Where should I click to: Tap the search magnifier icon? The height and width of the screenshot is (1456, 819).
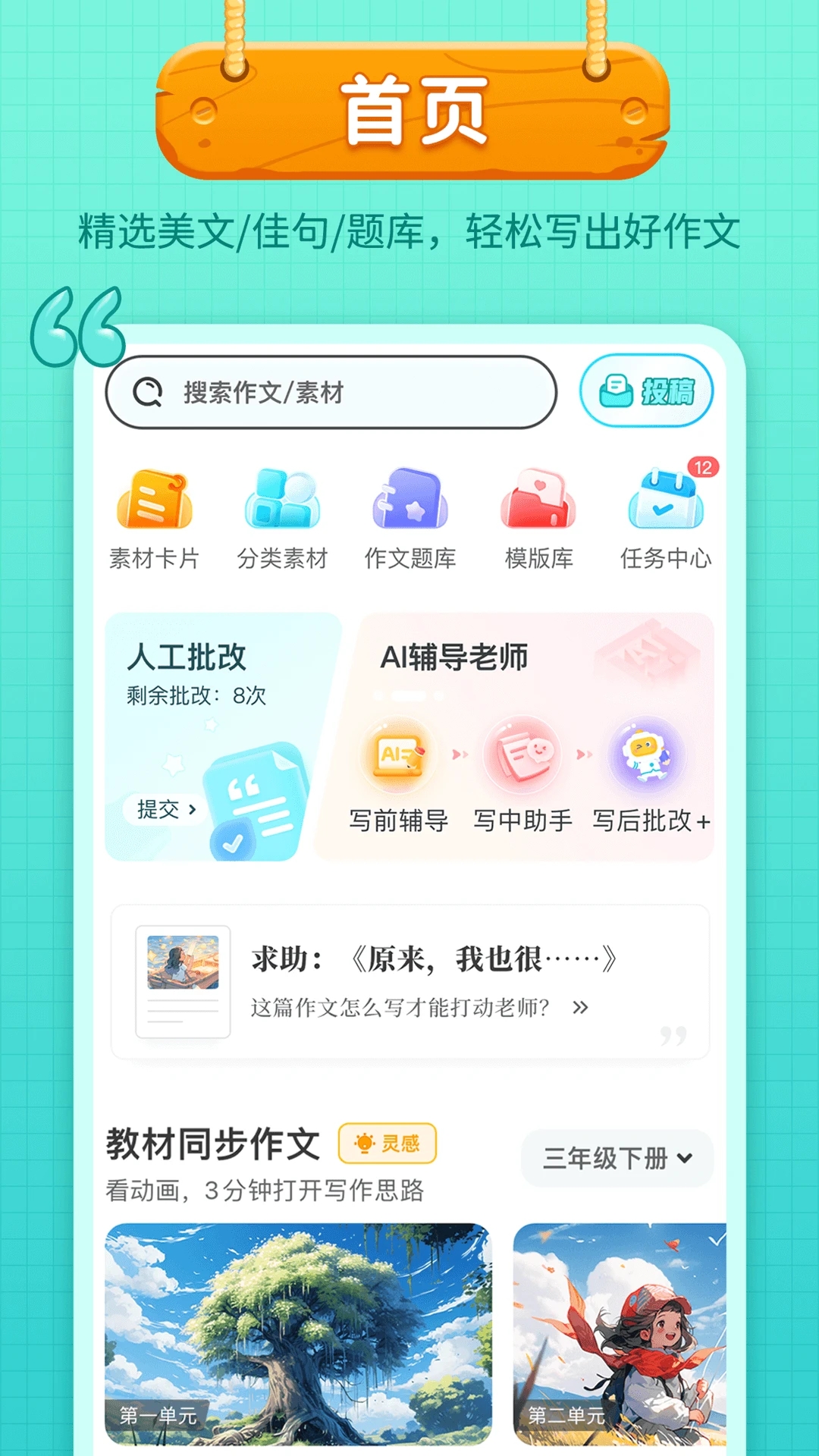click(x=149, y=391)
